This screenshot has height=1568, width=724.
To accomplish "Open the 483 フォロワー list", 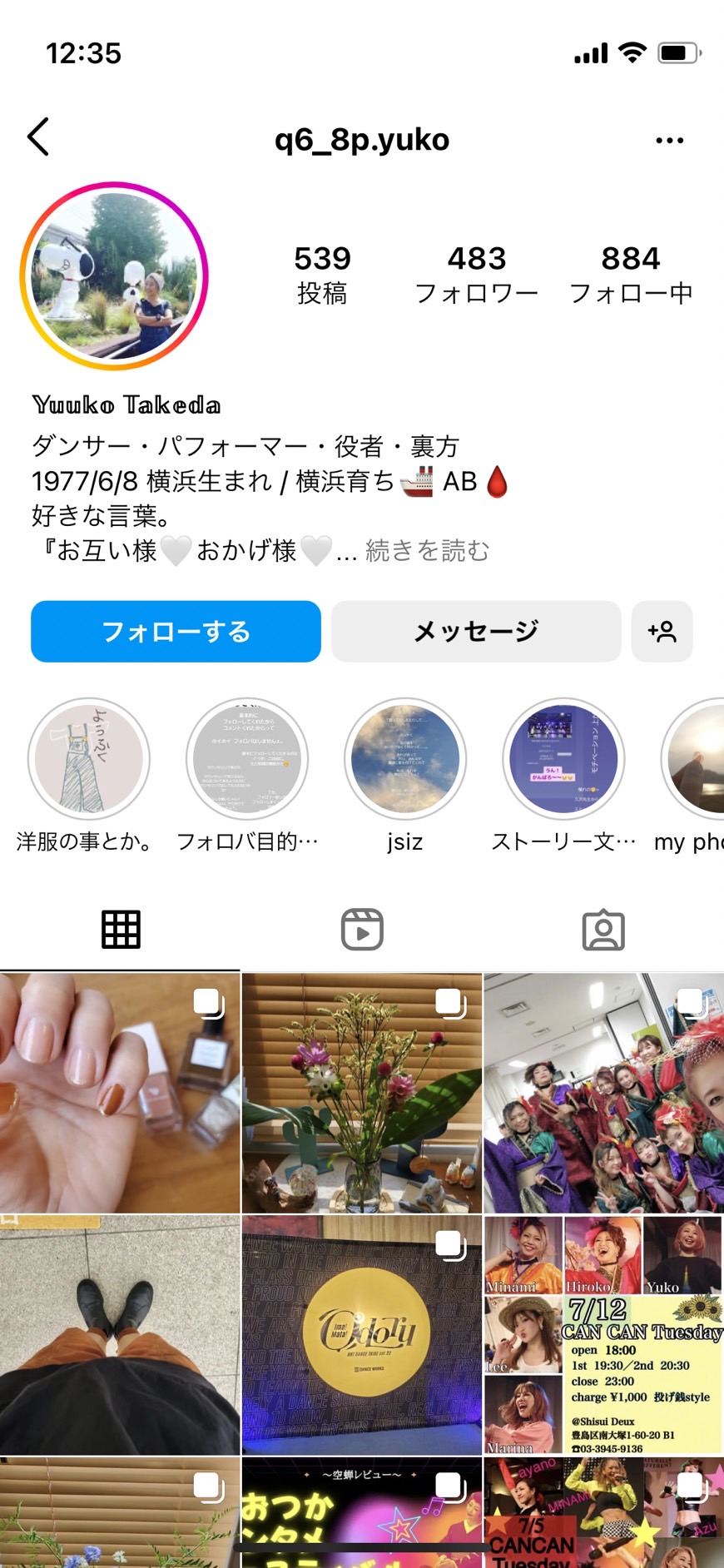I will [476, 275].
